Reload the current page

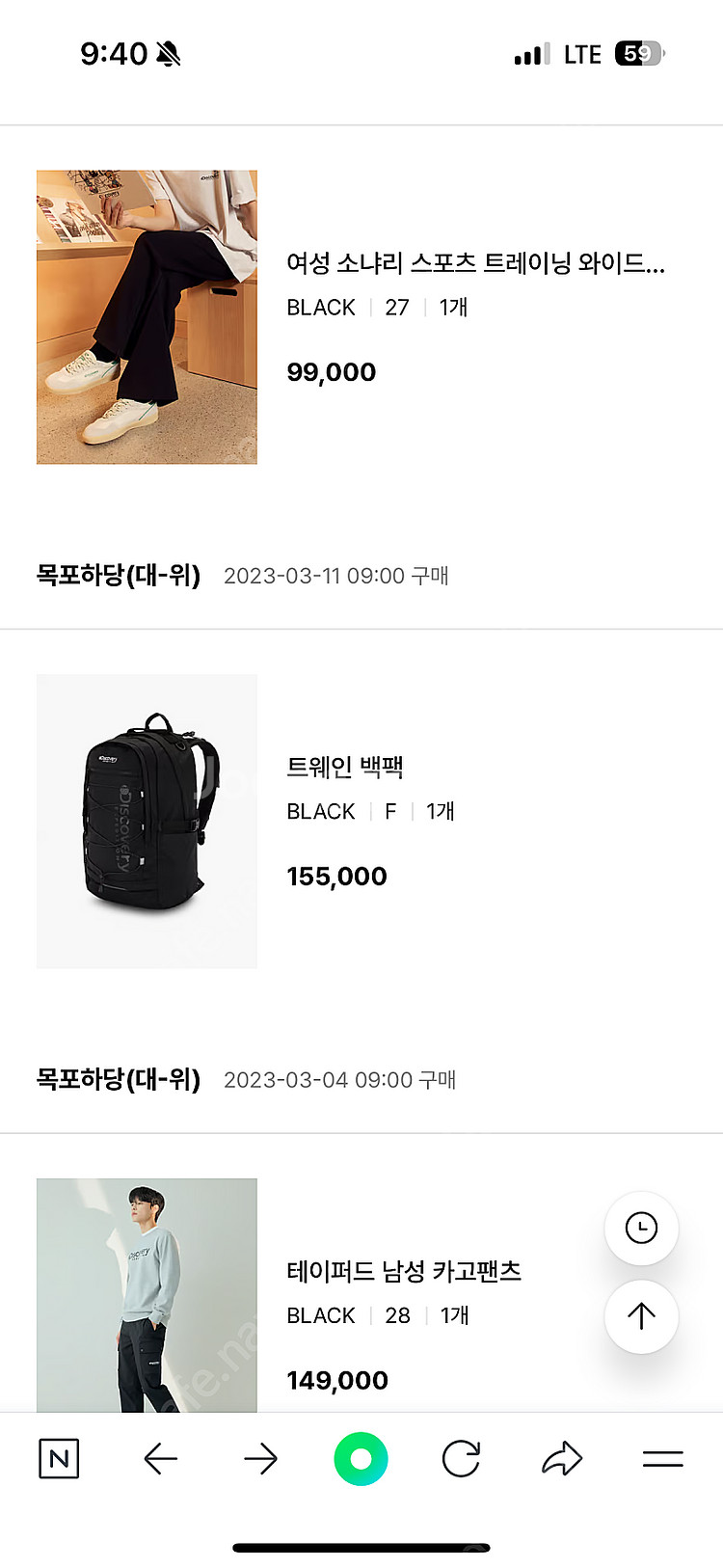[461, 1459]
